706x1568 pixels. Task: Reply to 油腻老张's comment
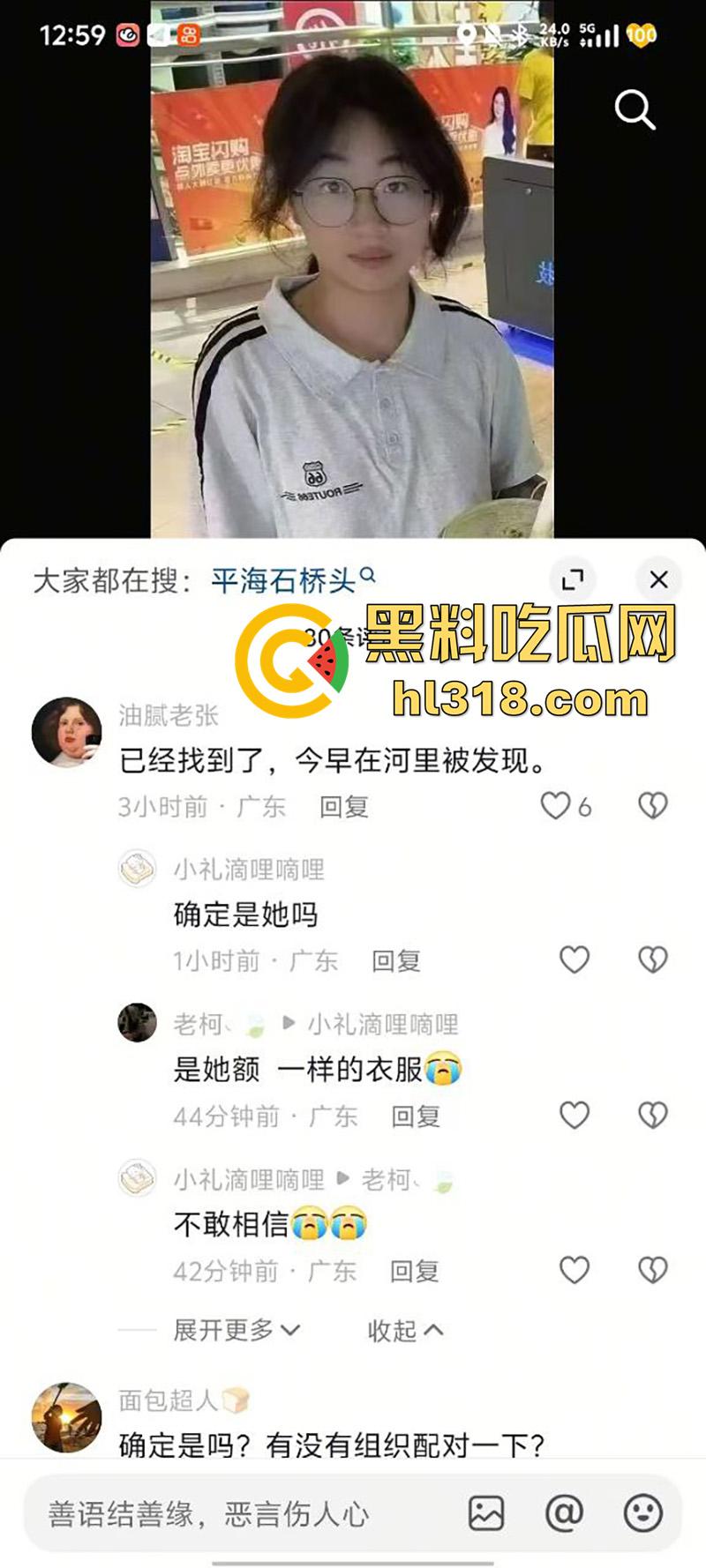click(343, 806)
